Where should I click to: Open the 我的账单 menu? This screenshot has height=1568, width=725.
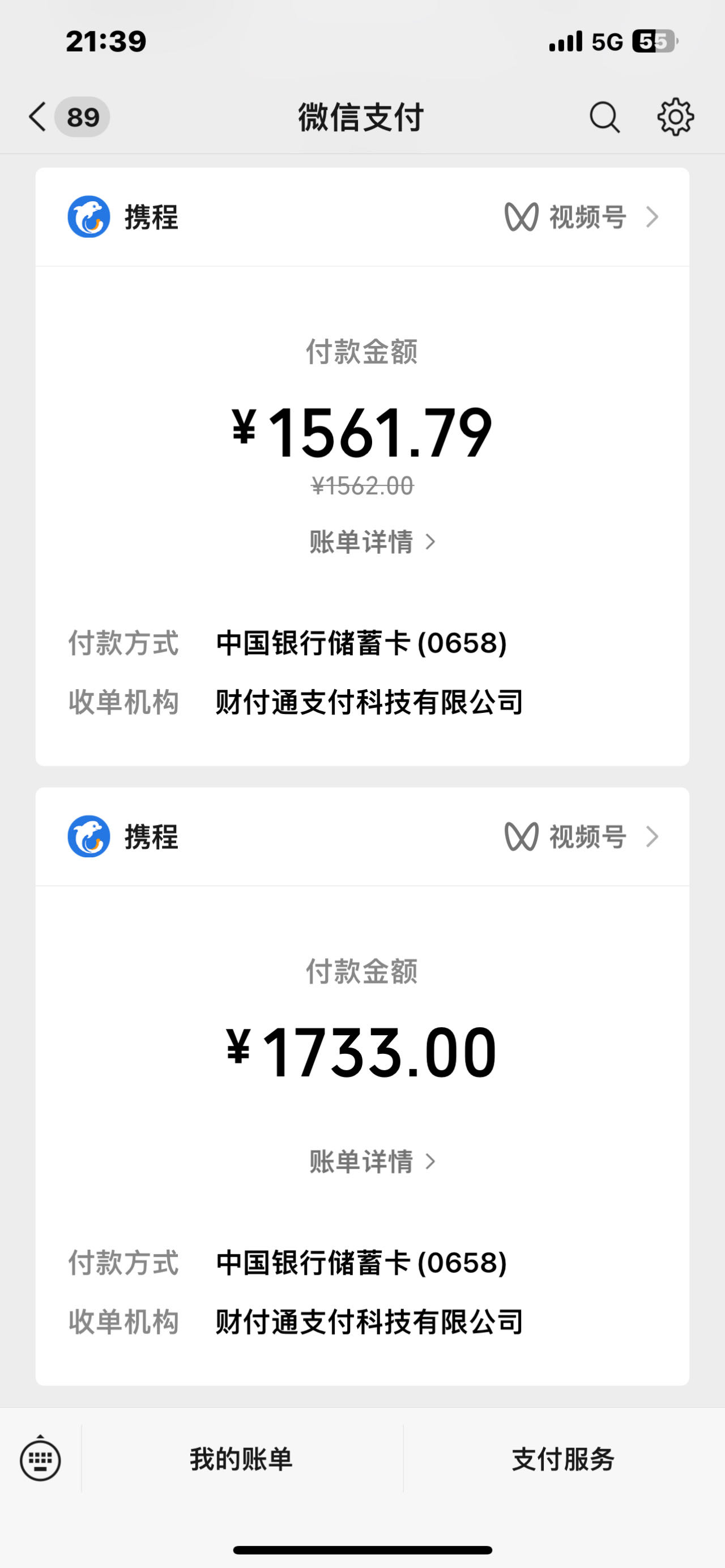coord(241,1460)
